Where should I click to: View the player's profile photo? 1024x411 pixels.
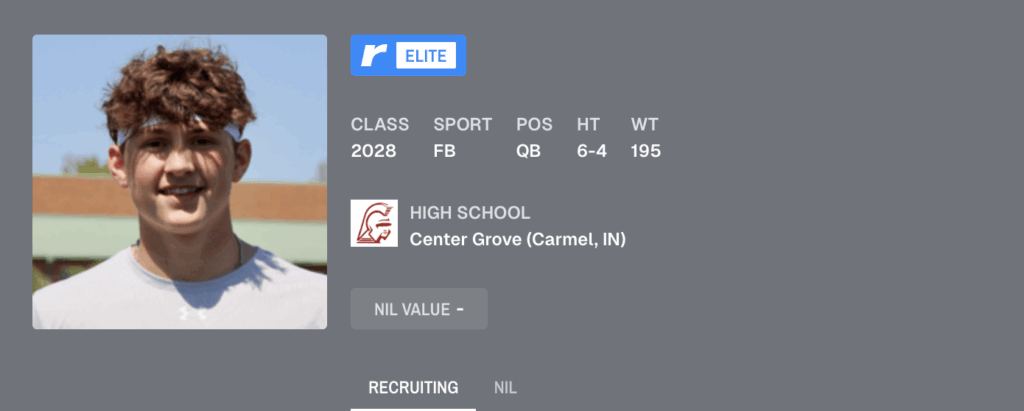coord(180,182)
